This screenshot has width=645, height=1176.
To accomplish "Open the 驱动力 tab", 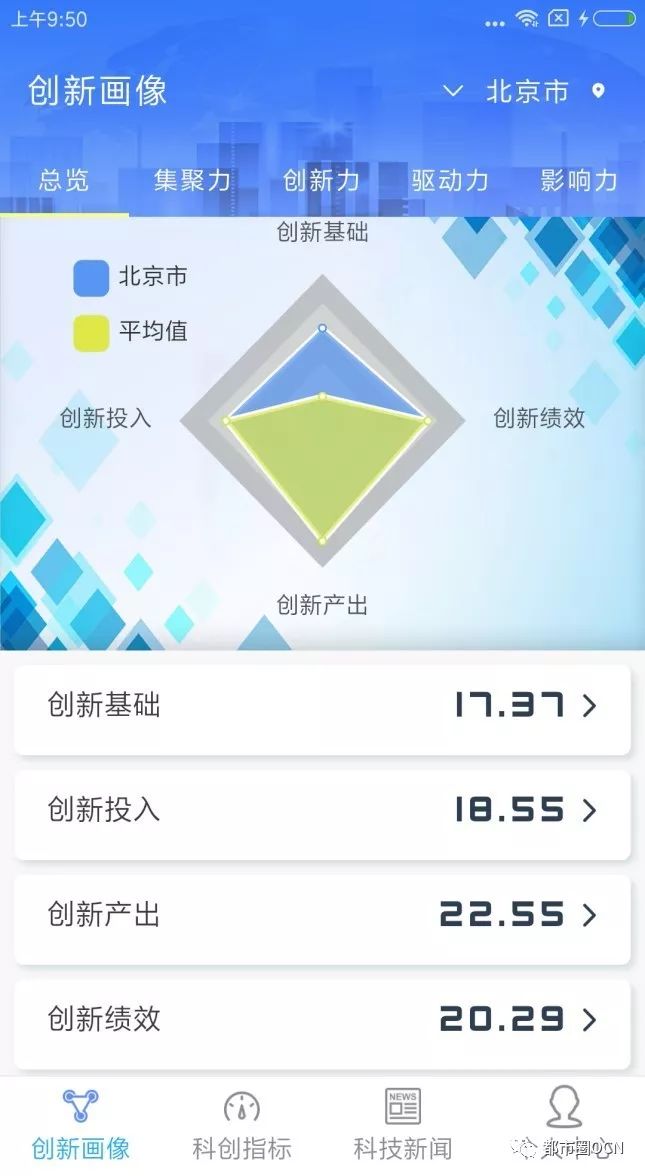I will point(450,180).
